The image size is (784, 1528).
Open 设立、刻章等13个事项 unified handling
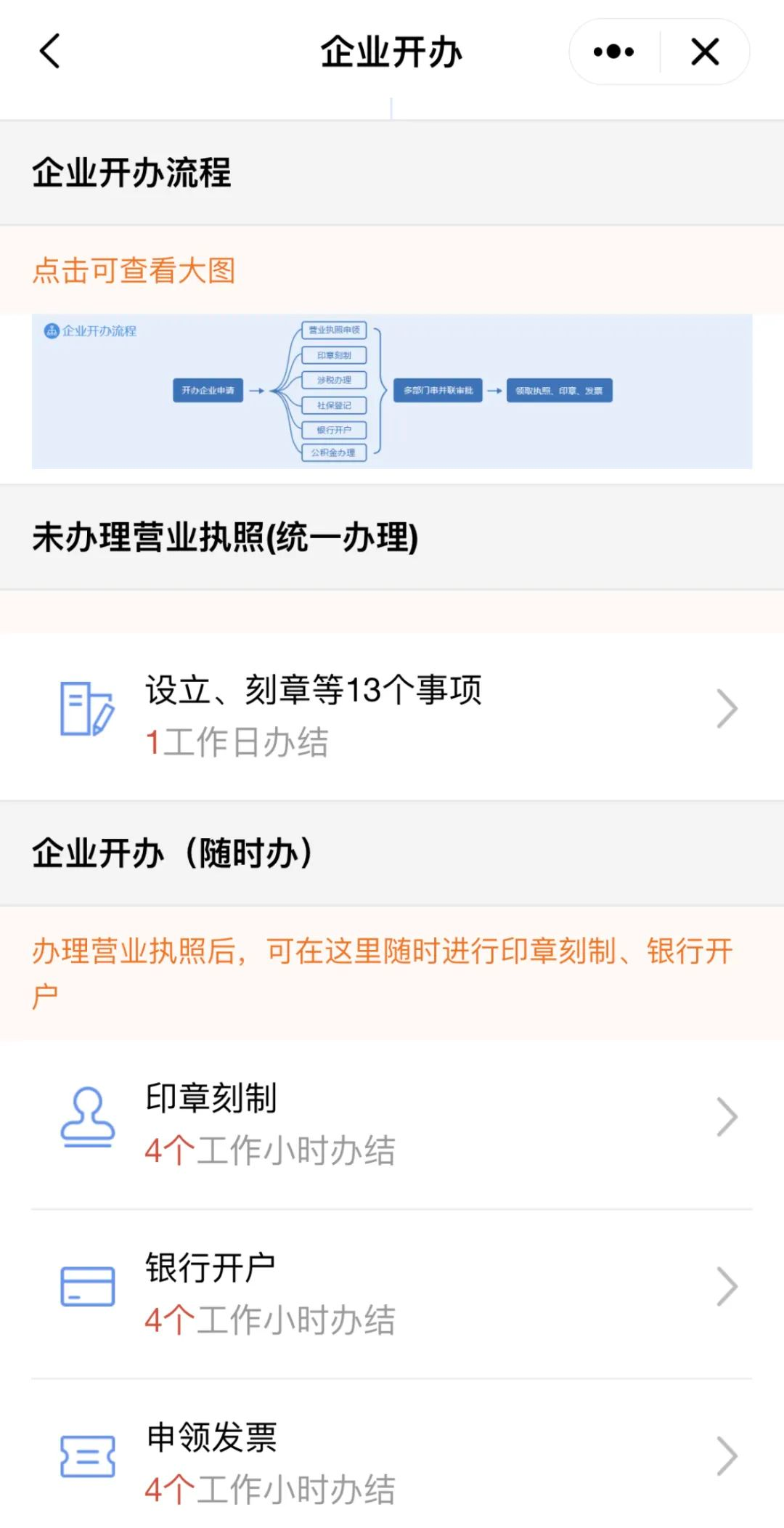392,716
